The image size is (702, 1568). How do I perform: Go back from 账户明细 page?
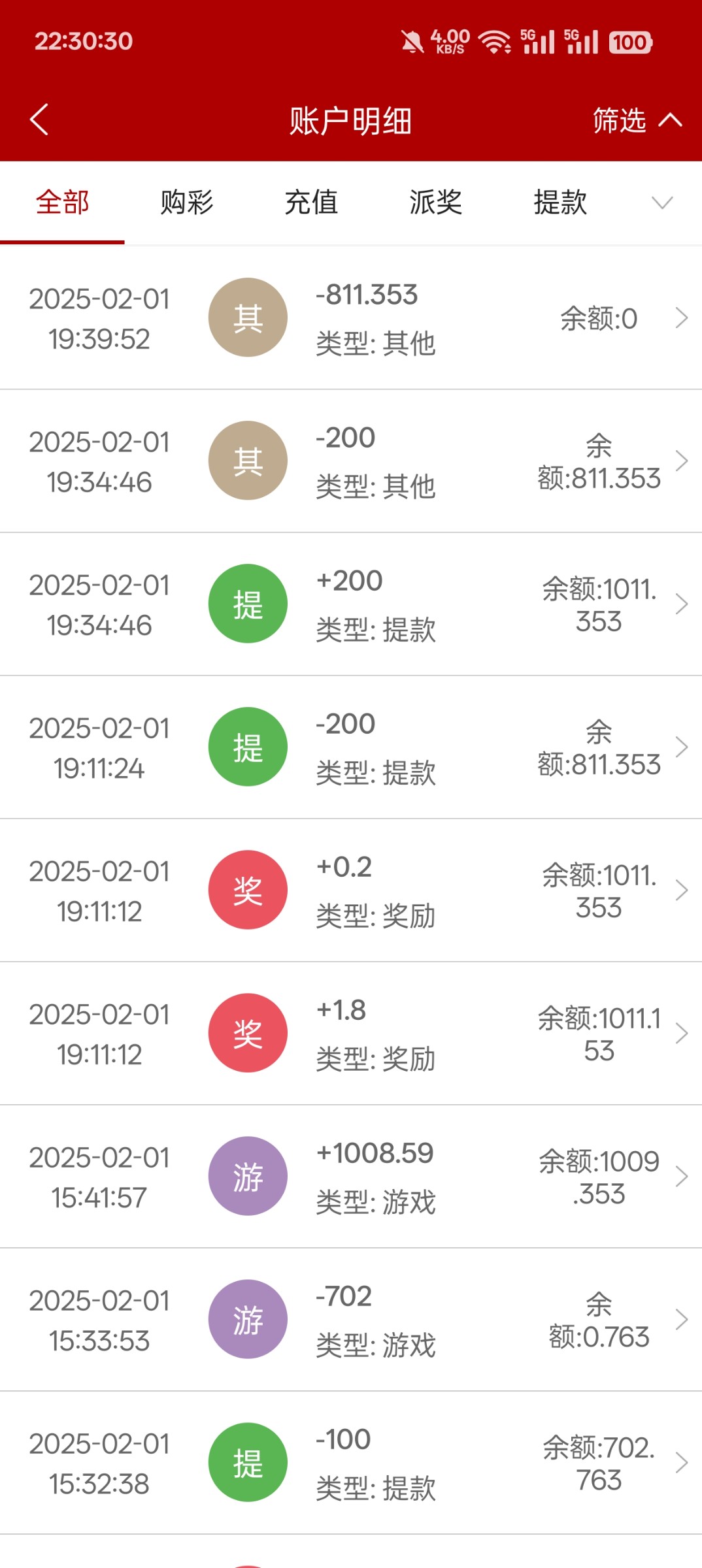[x=39, y=120]
